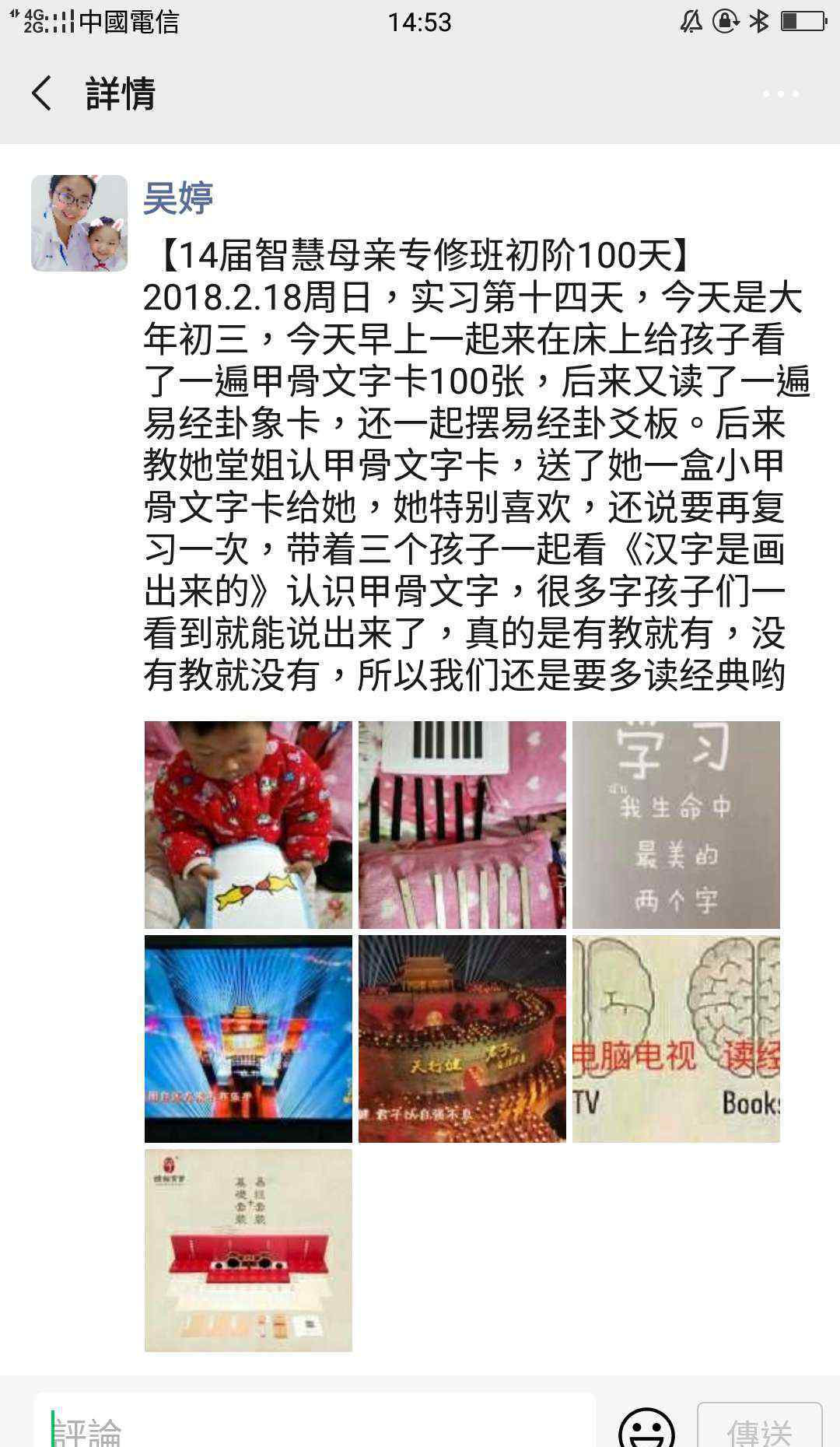View the 学习 text image
The width and height of the screenshot is (840, 1447).
pyautogui.click(x=676, y=825)
